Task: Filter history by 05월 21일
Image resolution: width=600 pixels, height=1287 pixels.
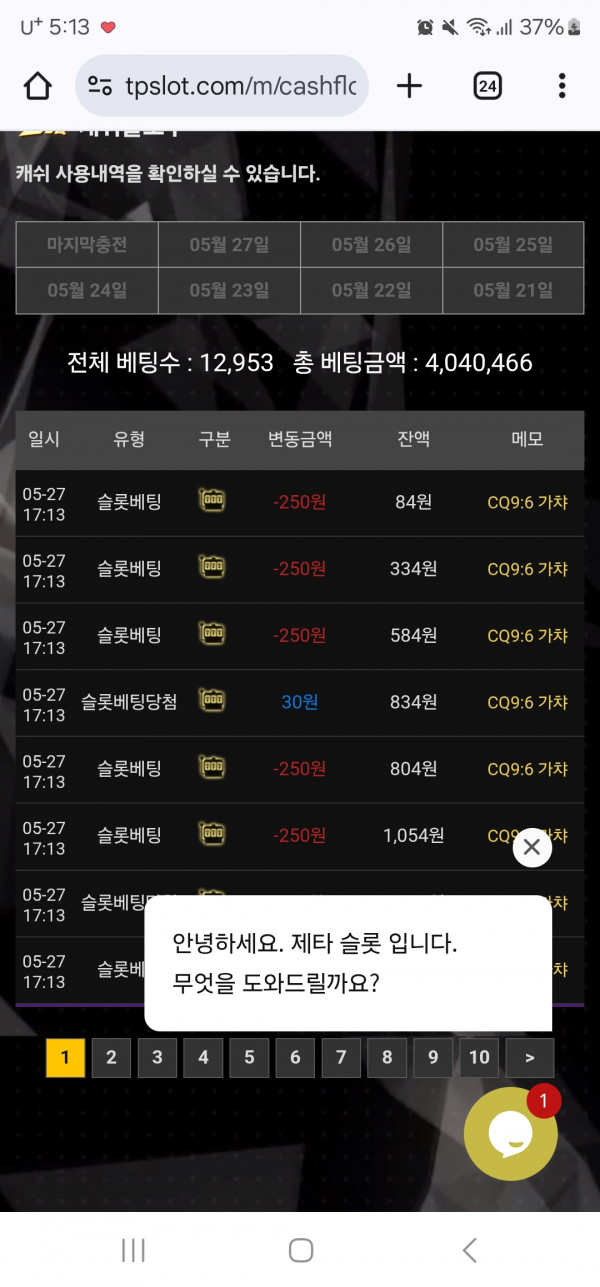Action: coord(513,291)
